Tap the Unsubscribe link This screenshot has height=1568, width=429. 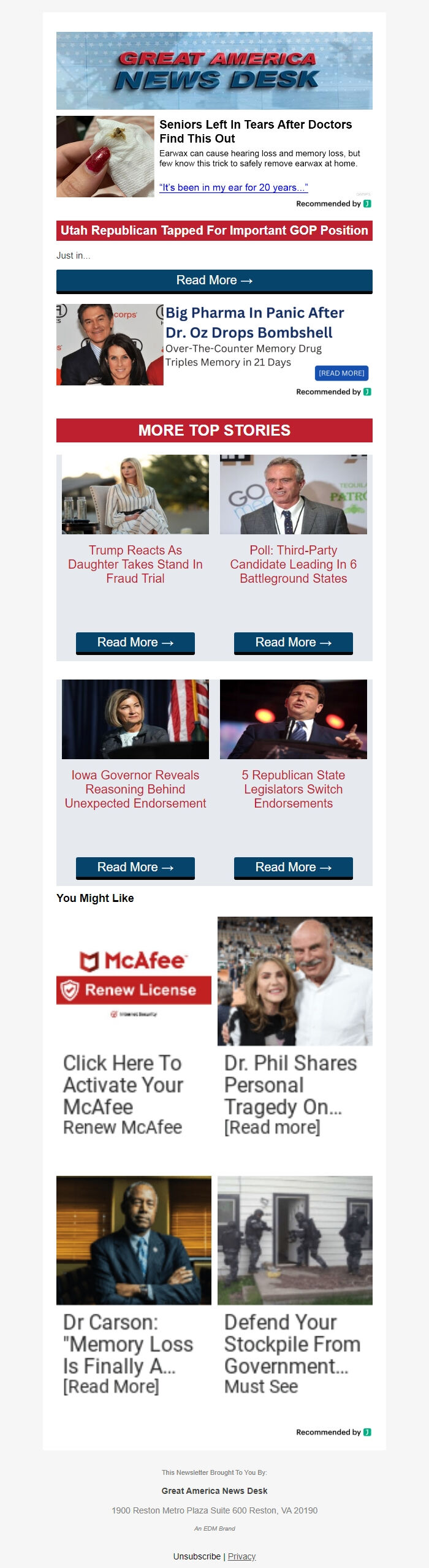(x=197, y=1556)
